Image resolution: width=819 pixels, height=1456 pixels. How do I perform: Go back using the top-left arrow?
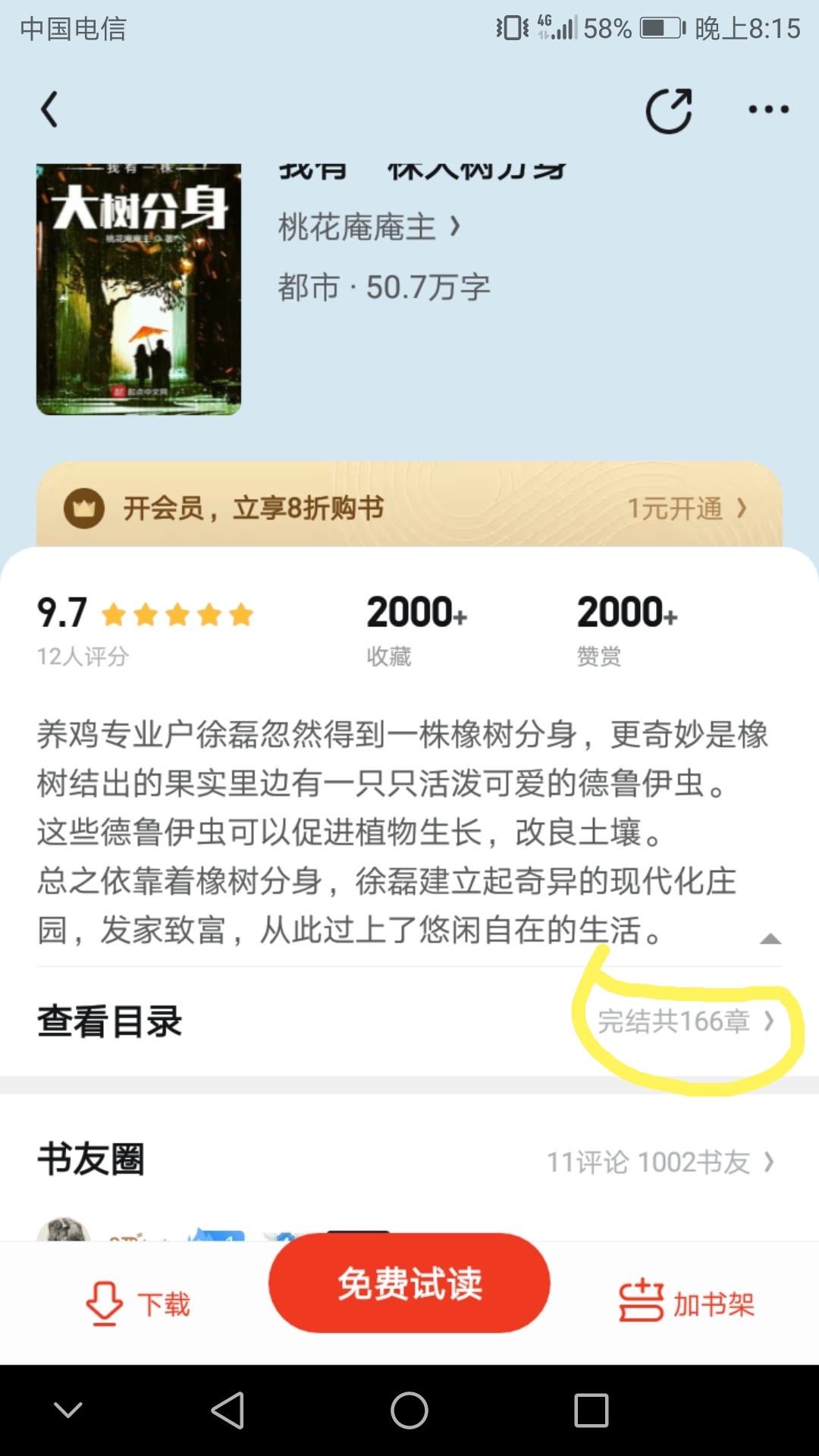click(x=49, y=110)
